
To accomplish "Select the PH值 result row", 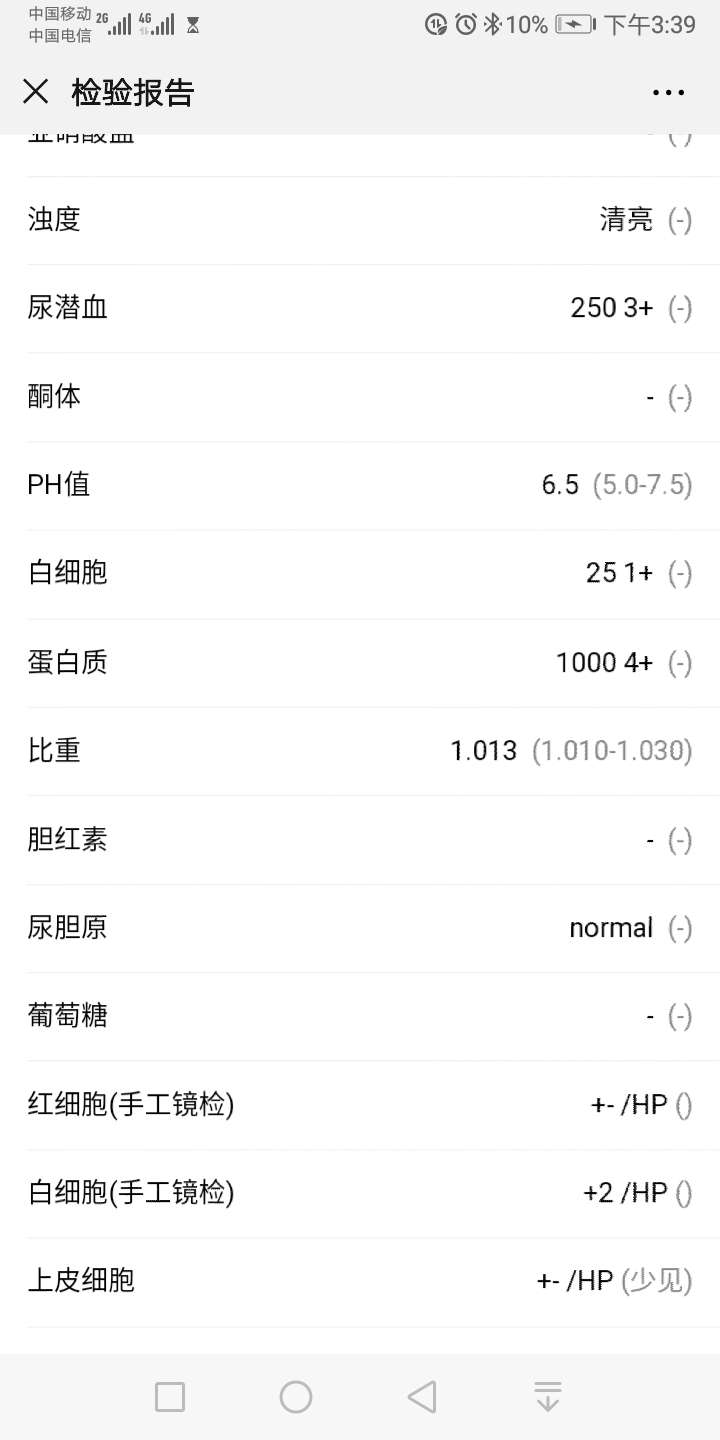I will (360, 484).
